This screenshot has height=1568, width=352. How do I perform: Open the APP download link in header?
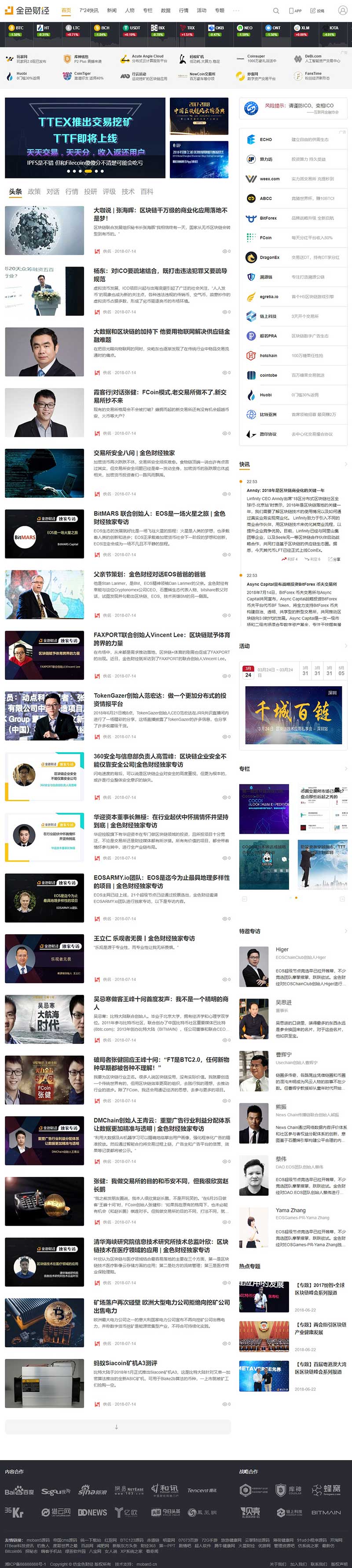coord(295,10)
